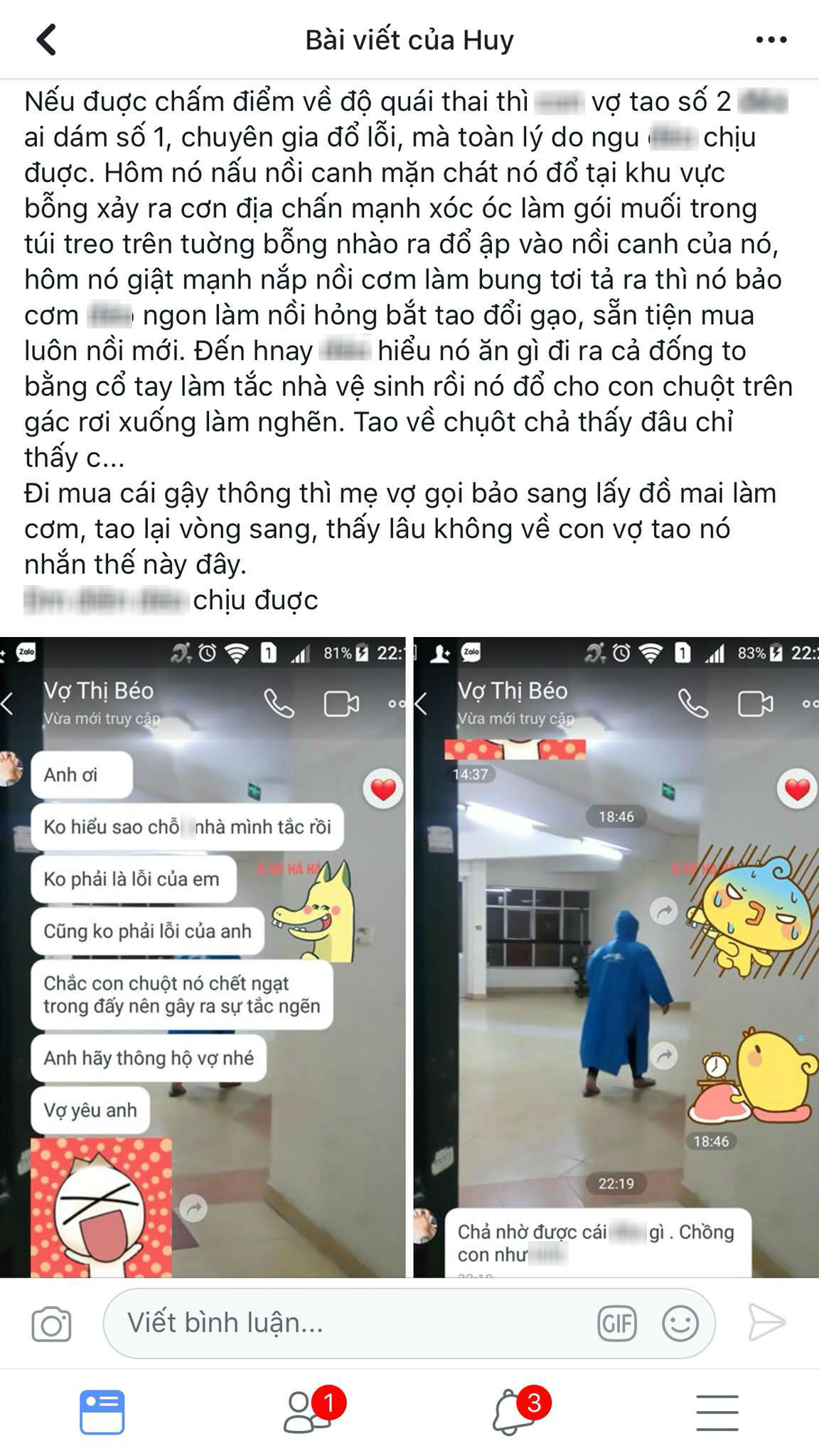The image size is (819, 1456).
Task: Open the emoji sticker picker
Action: point(680,1324)
